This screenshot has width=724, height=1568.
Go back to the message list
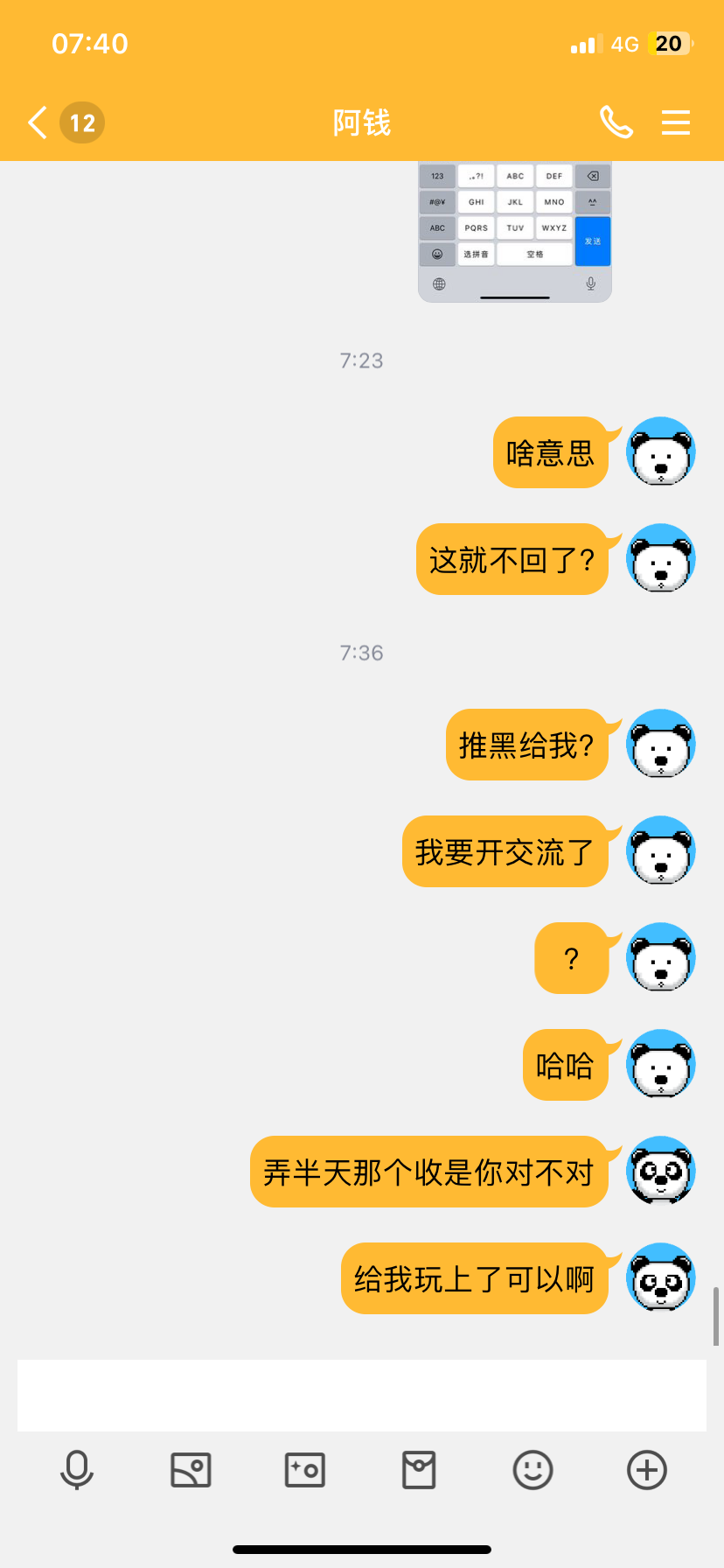(x=38, y=122)
